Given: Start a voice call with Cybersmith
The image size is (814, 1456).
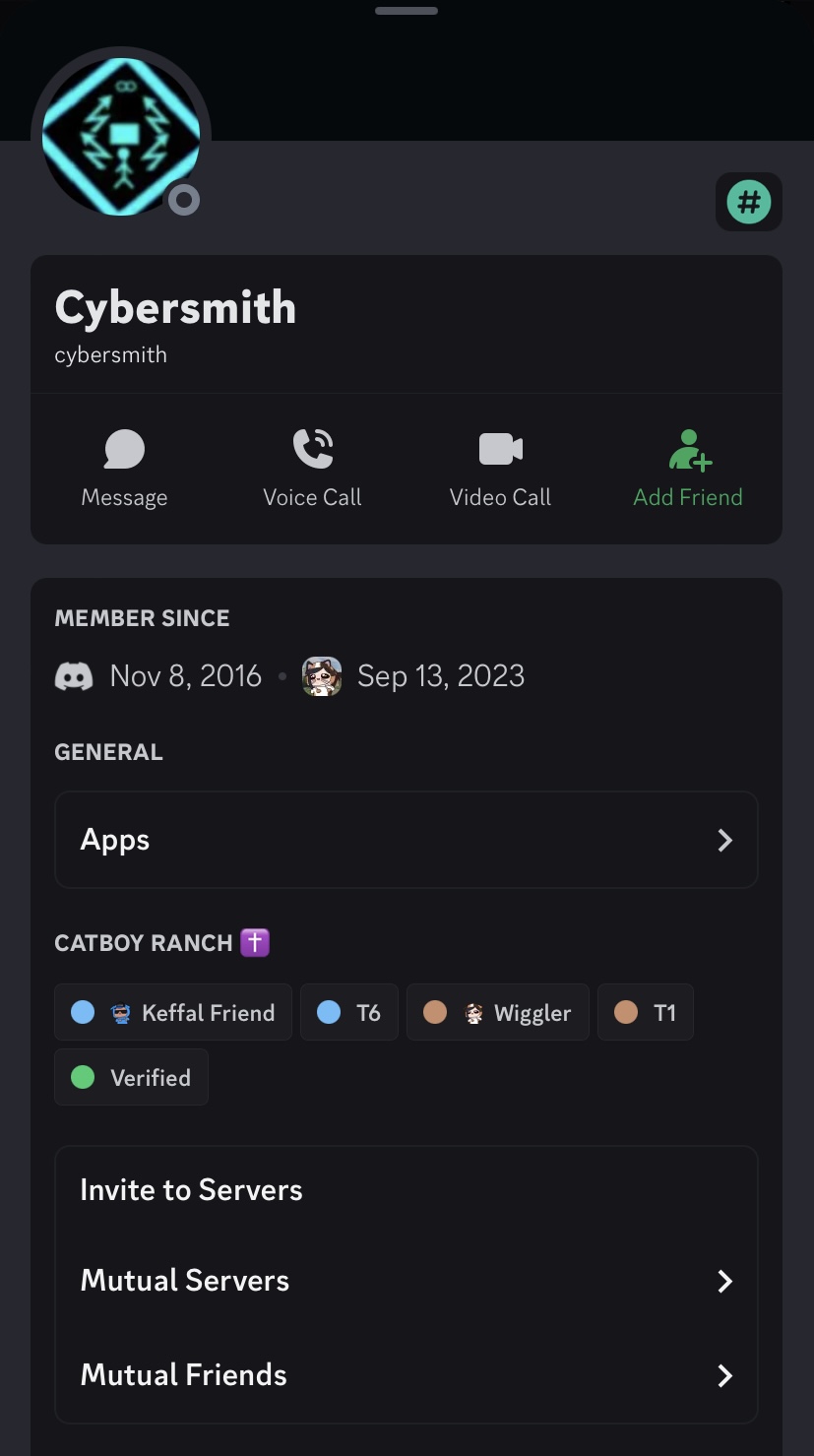Looking at the screenshot, I should pyautogui.click(x=312, y=469).
